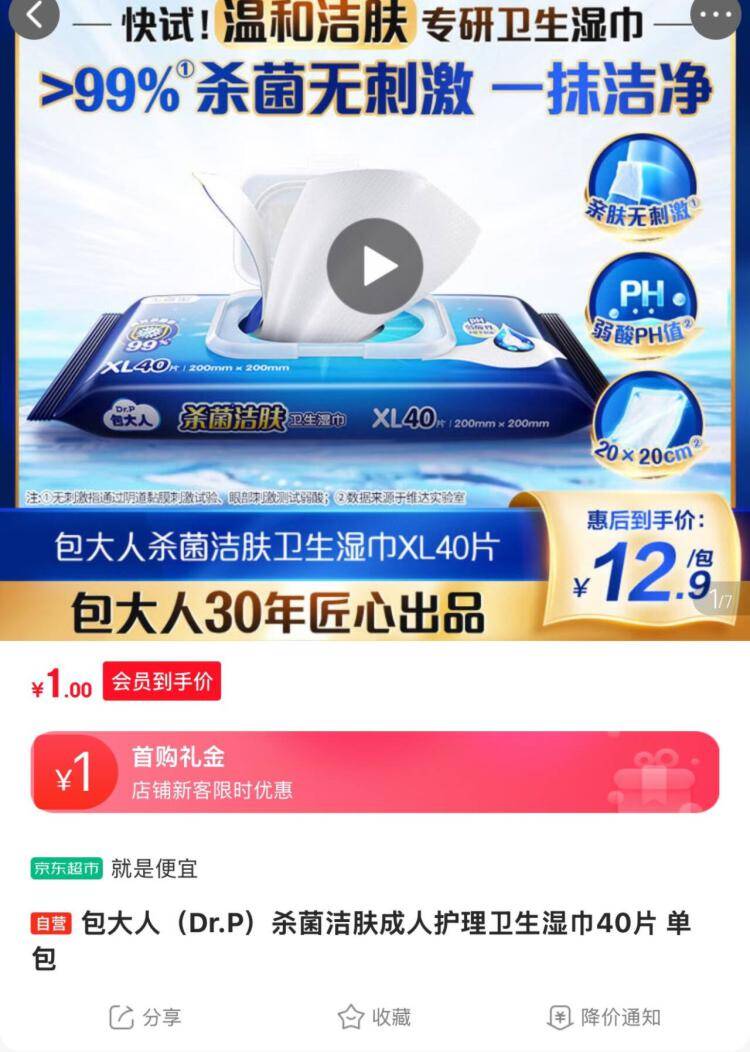This screenshot has height=1052, width=750.
Task: Claim the ¥1 首购礼金 coupon
Action: point(375,772)
